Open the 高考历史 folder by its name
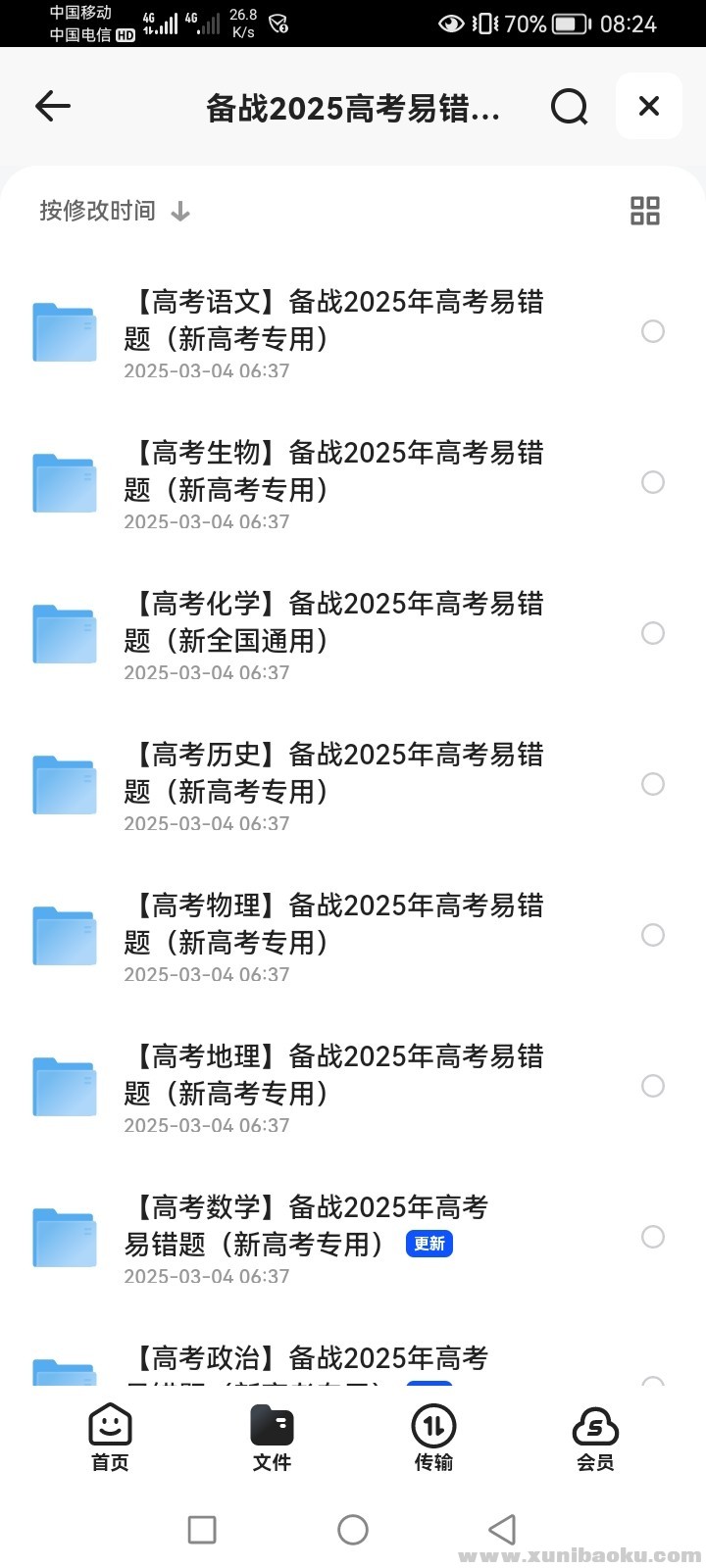Screen dimensions: 706x1568 coord(334,772)
